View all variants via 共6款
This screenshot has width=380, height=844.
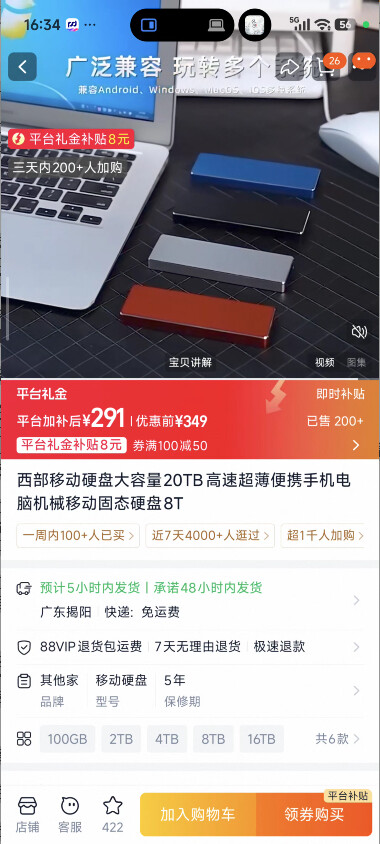[337, 739]
